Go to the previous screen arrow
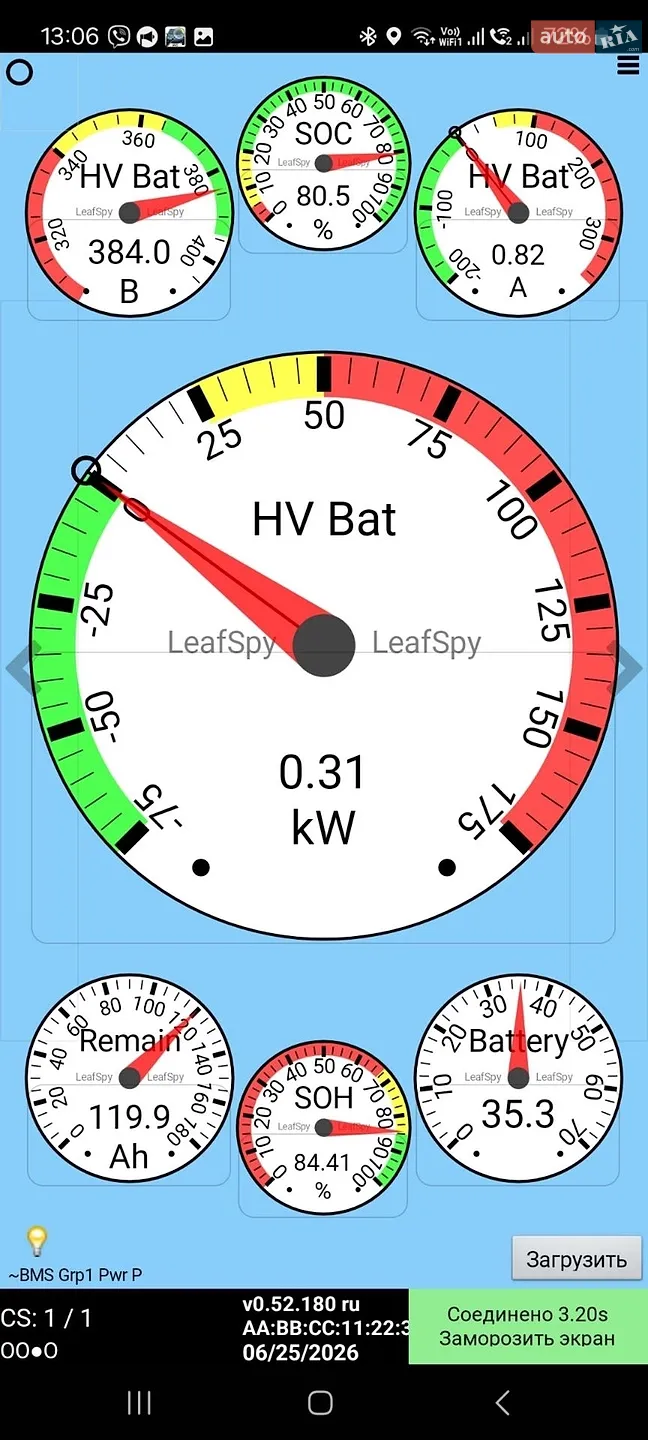This screenshot has width=648, height=1440. [20, 669]
